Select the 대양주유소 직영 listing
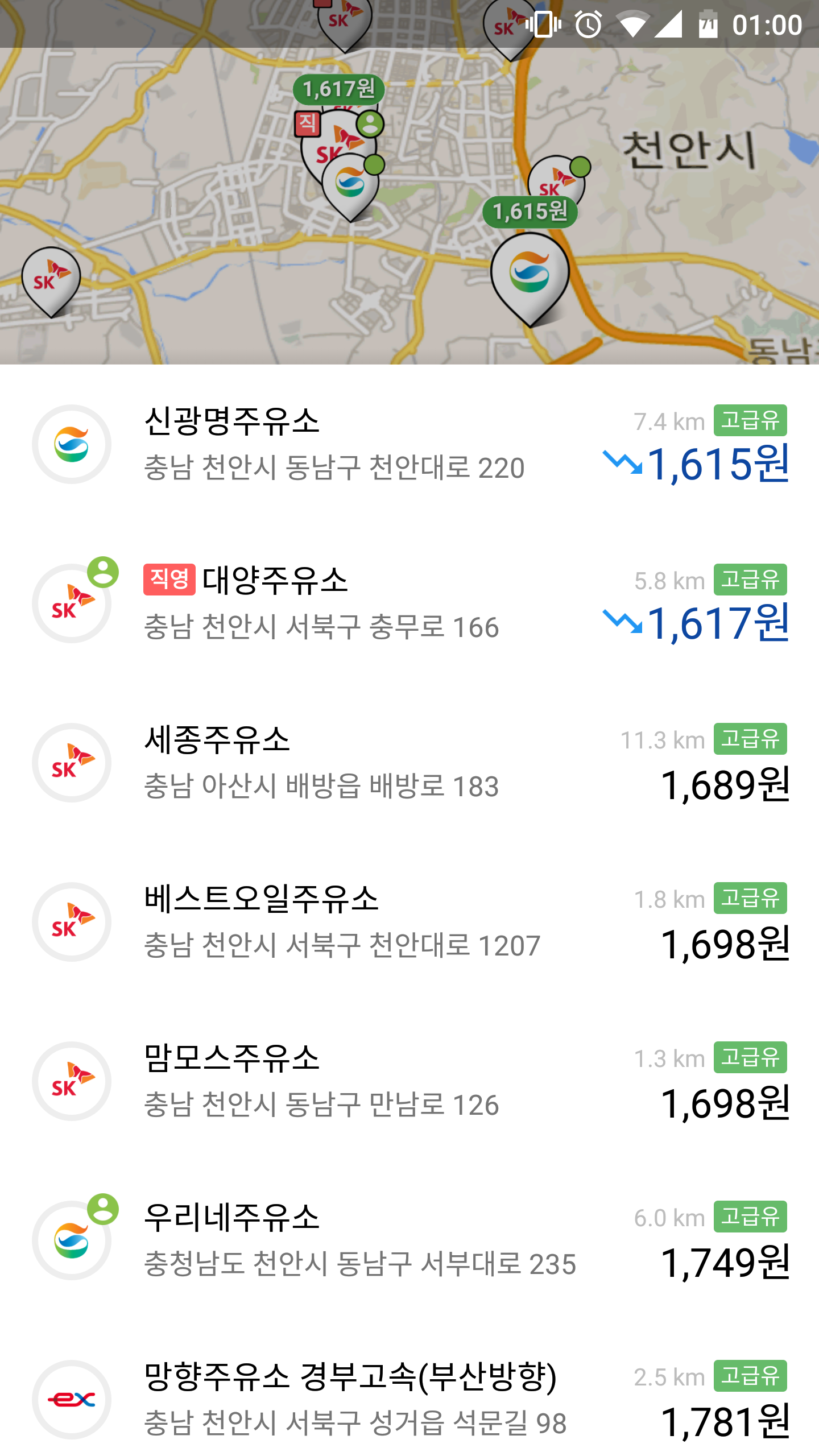819x1456 pixels. pyautogui.click(x=409, y=603)
